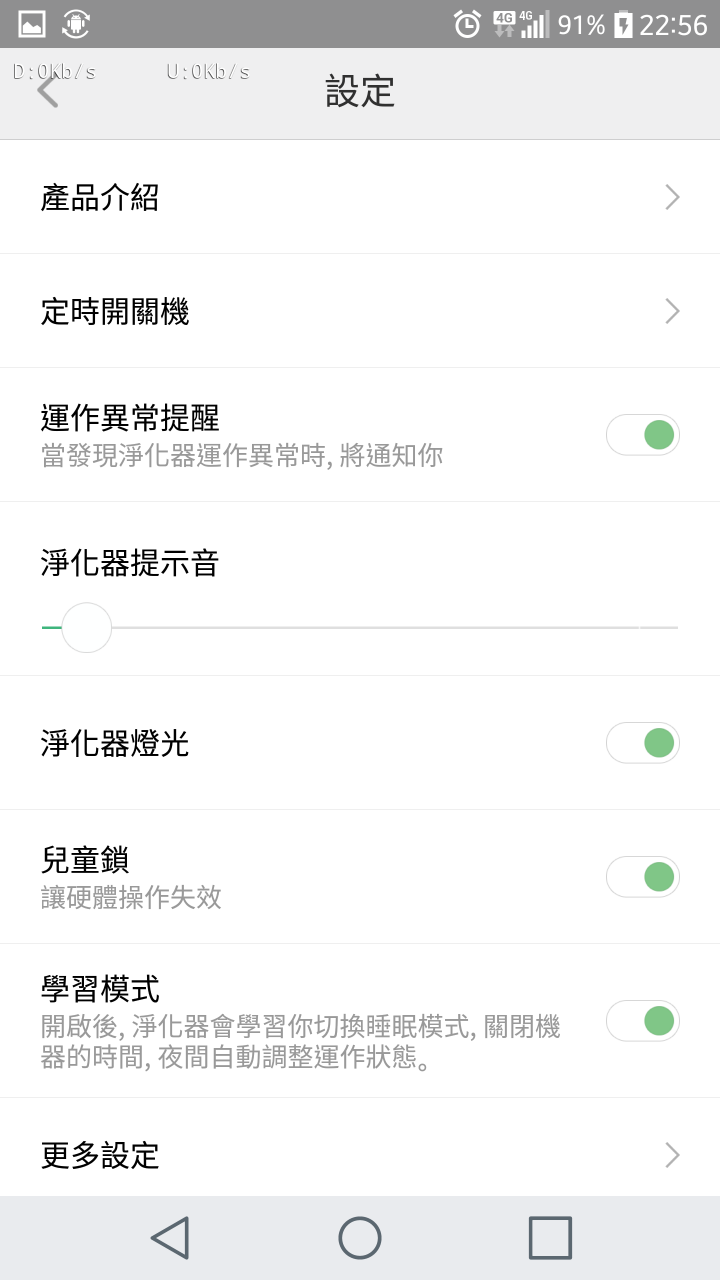Image resolution: width=720 pixels, height=1280 pixels.
Task: Go back using the top-left arrow
Action: coord(48,91)
